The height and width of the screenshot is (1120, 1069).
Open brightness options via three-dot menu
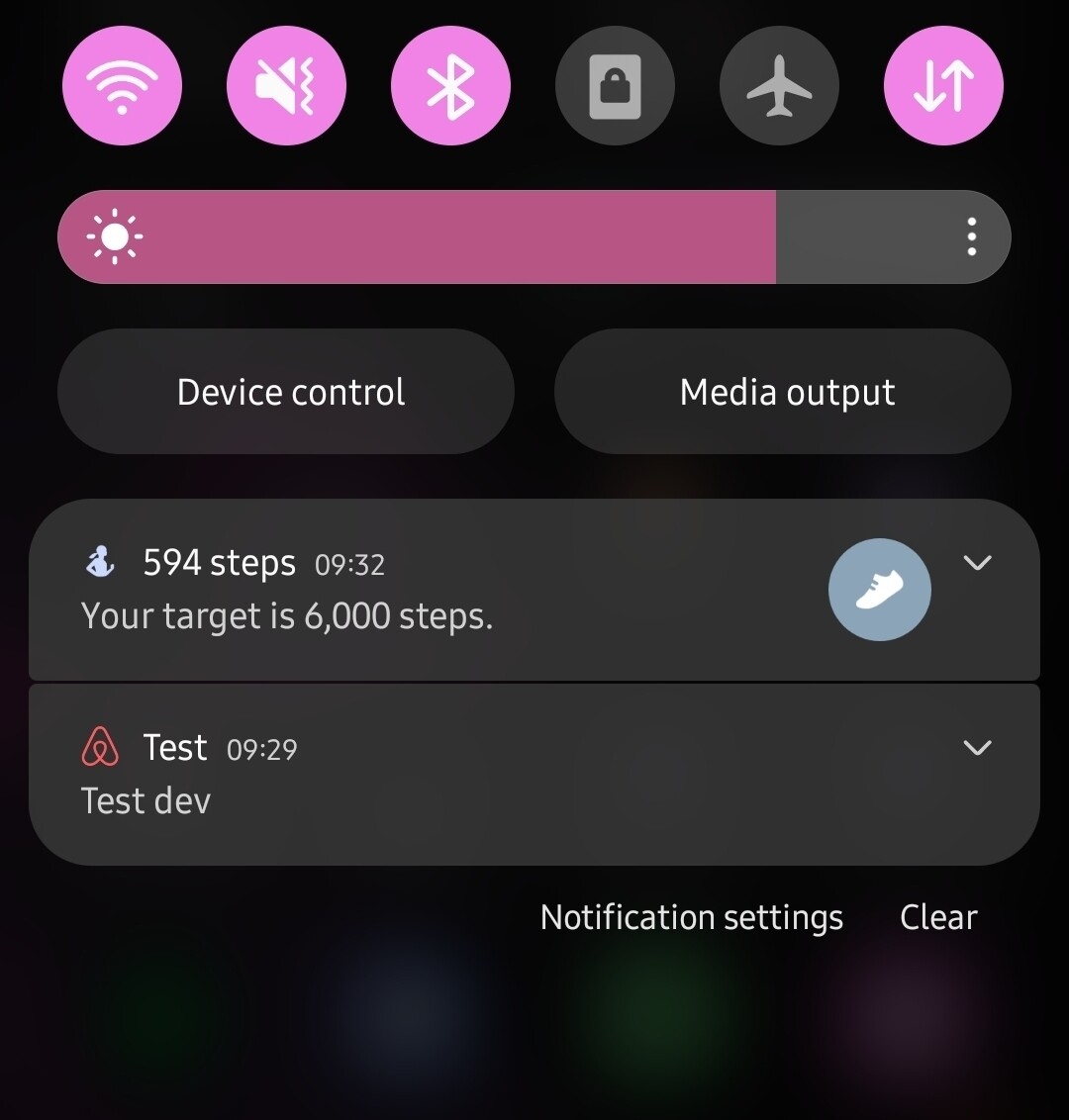[x=970, y=236]
